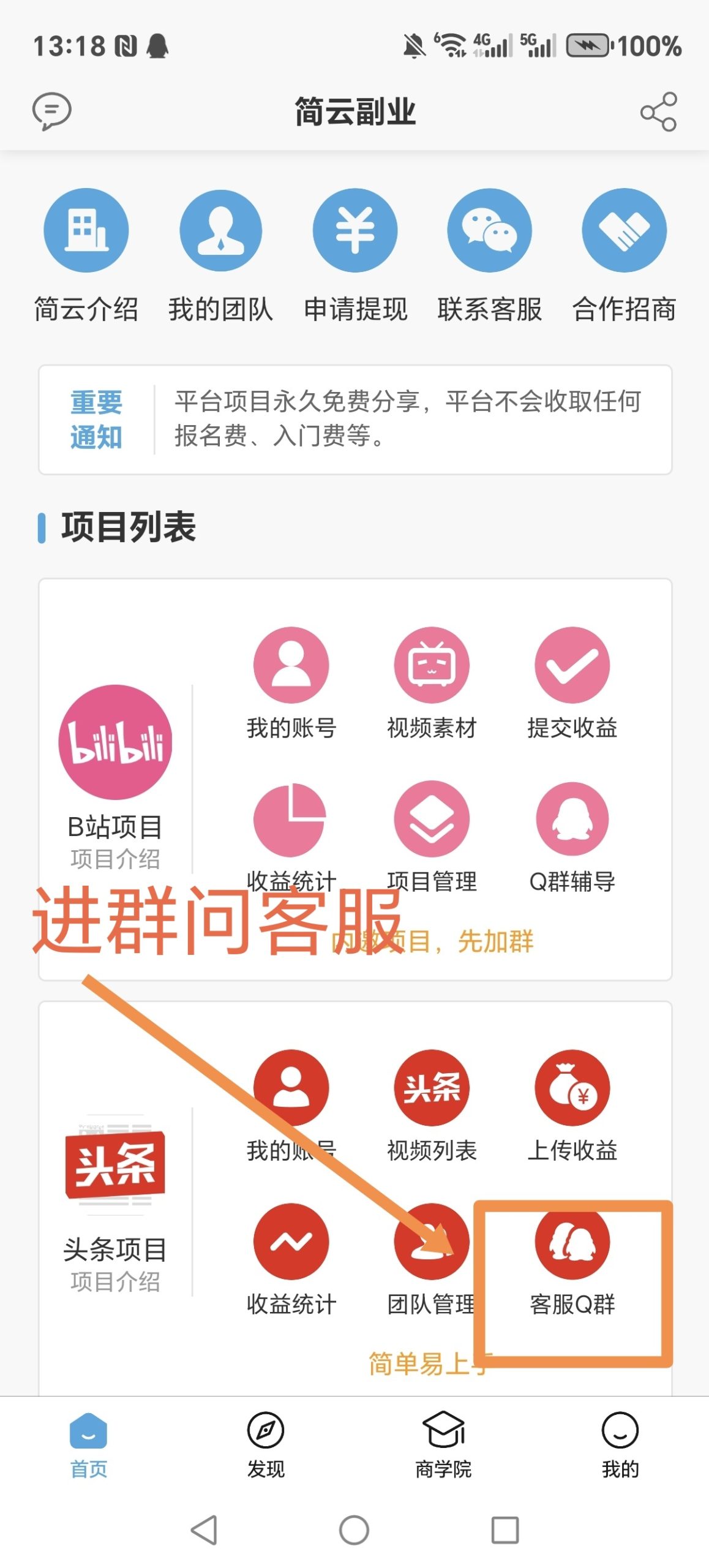Go to the 我的 tab

click(620, 1443)
